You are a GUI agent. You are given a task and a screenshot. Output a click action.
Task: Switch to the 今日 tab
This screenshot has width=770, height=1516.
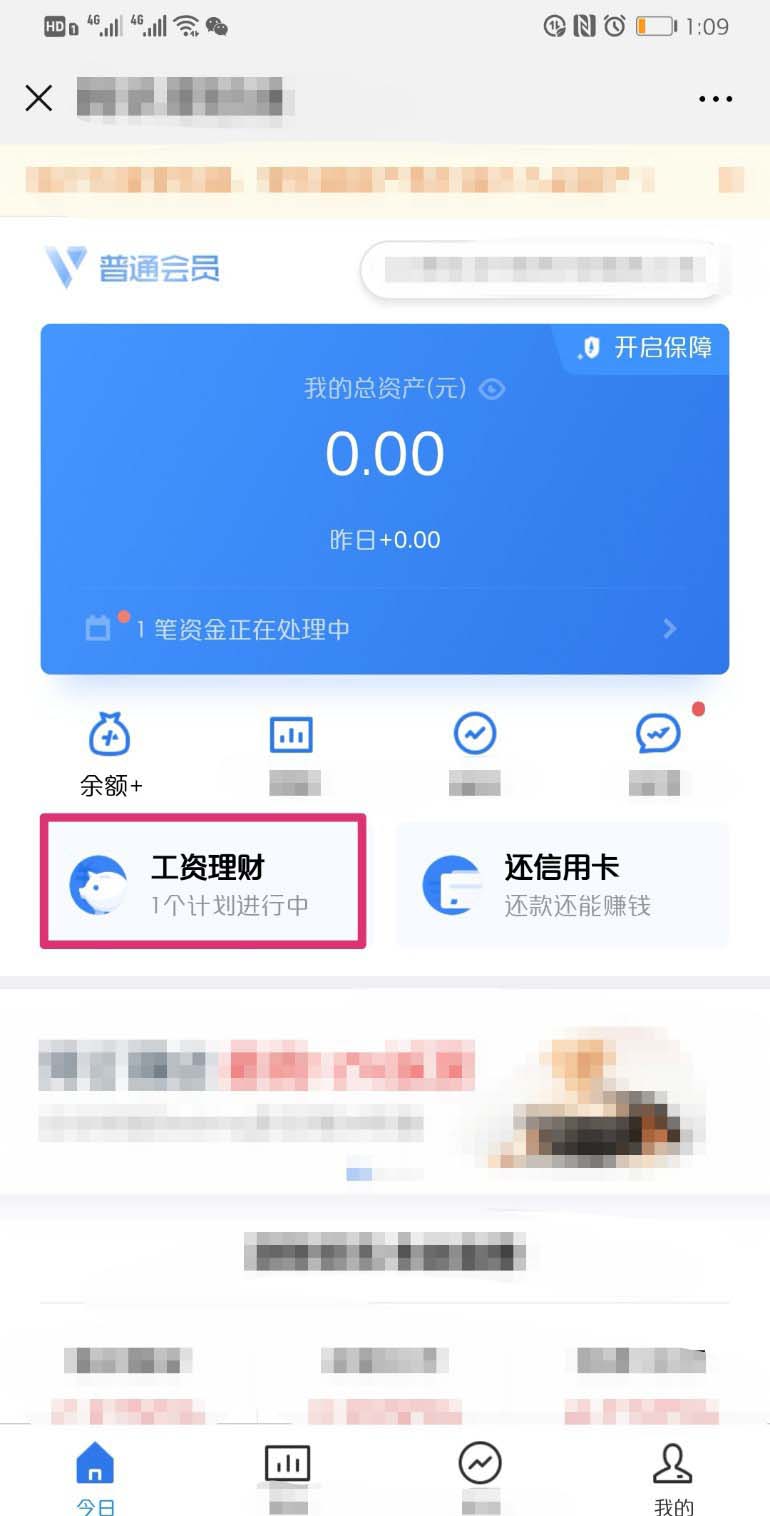95,1476
